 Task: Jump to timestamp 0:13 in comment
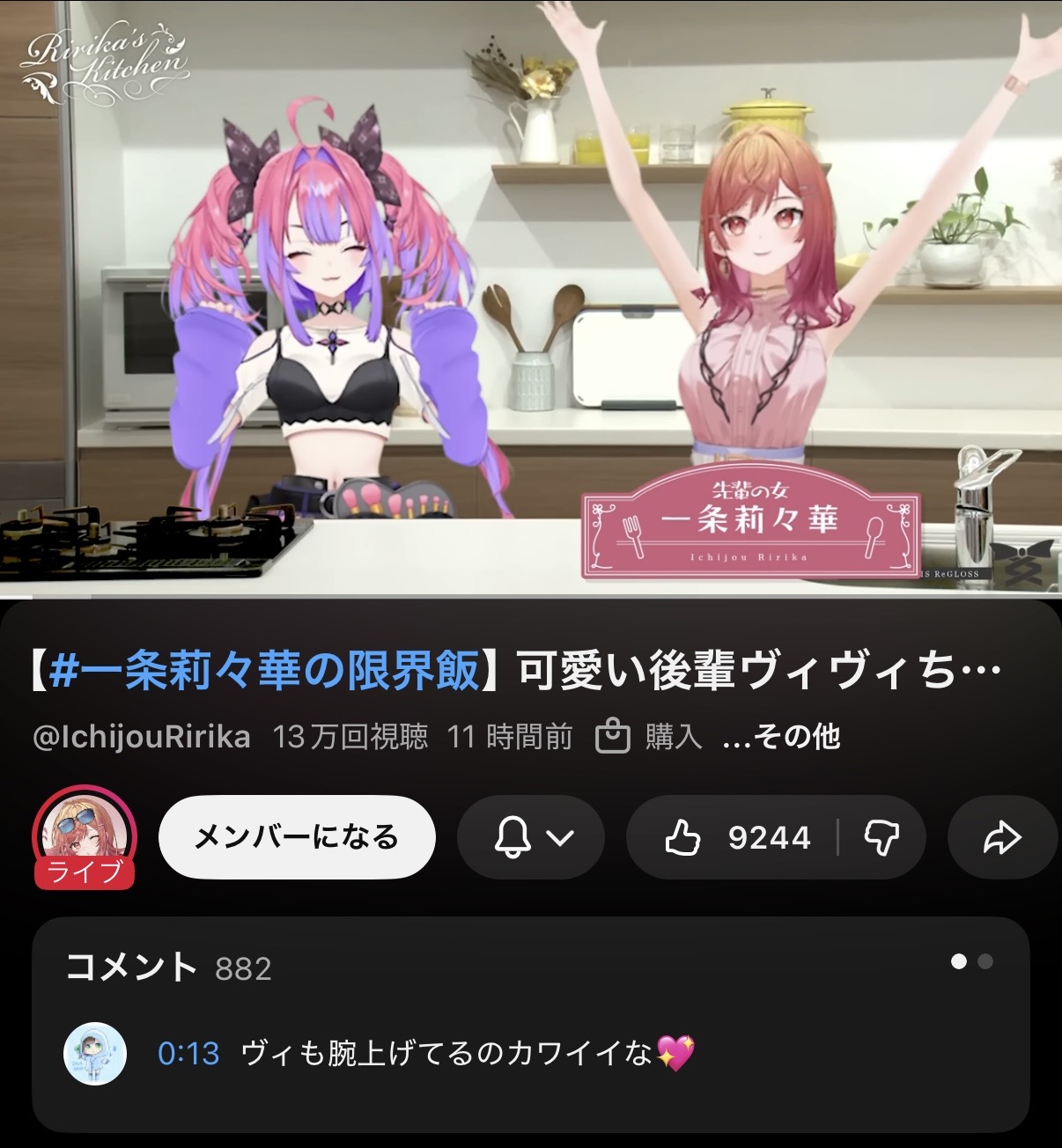point(188,1053)
